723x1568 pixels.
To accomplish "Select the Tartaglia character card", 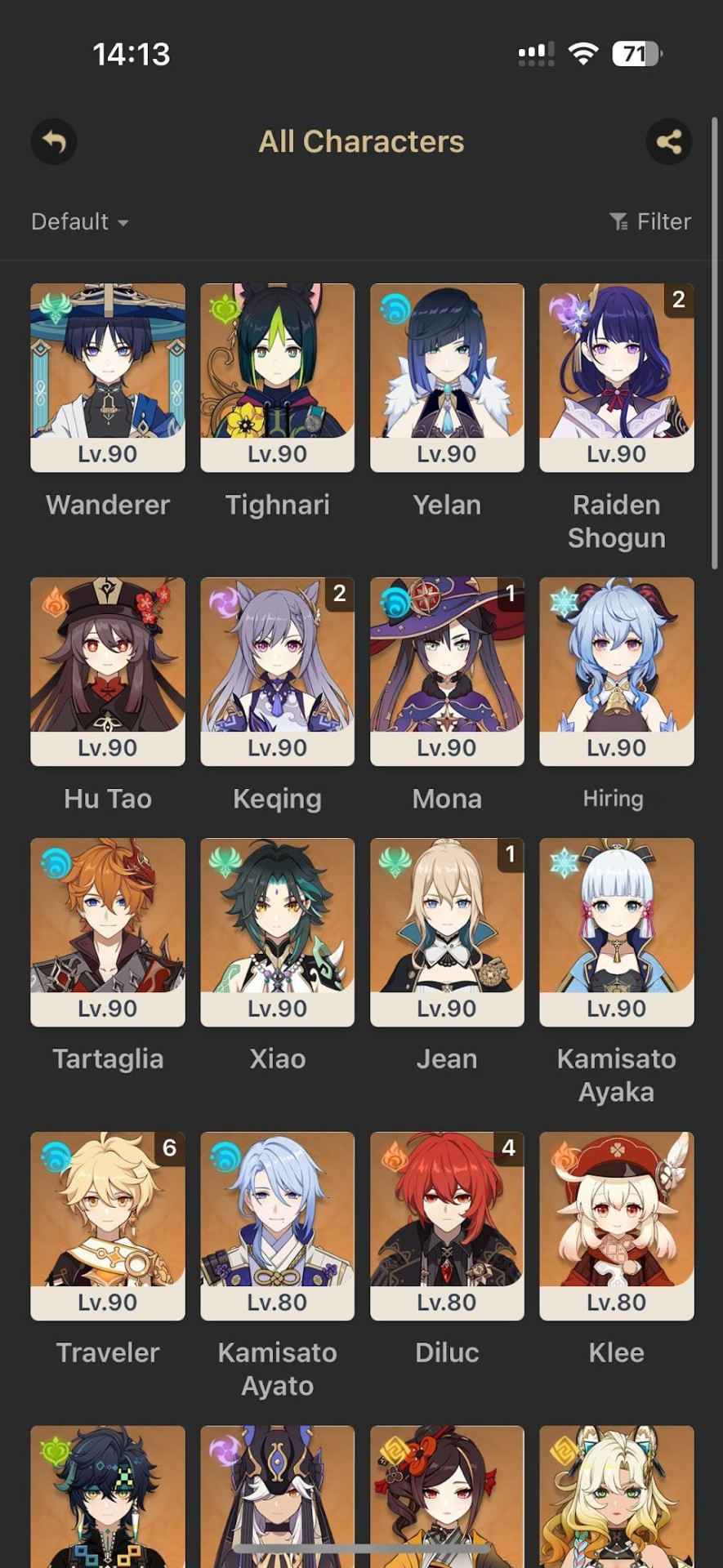I will 108,932.
